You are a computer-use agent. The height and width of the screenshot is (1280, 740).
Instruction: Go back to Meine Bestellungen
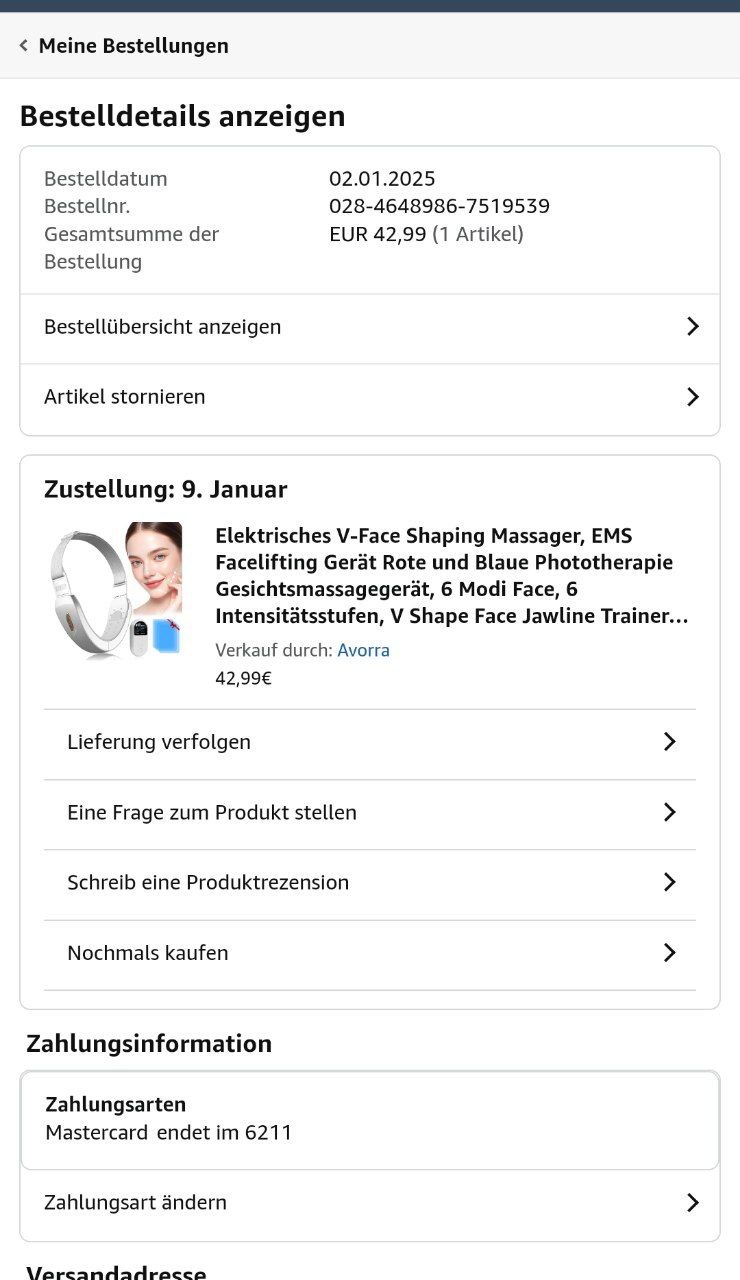click(x=123, y=46)
